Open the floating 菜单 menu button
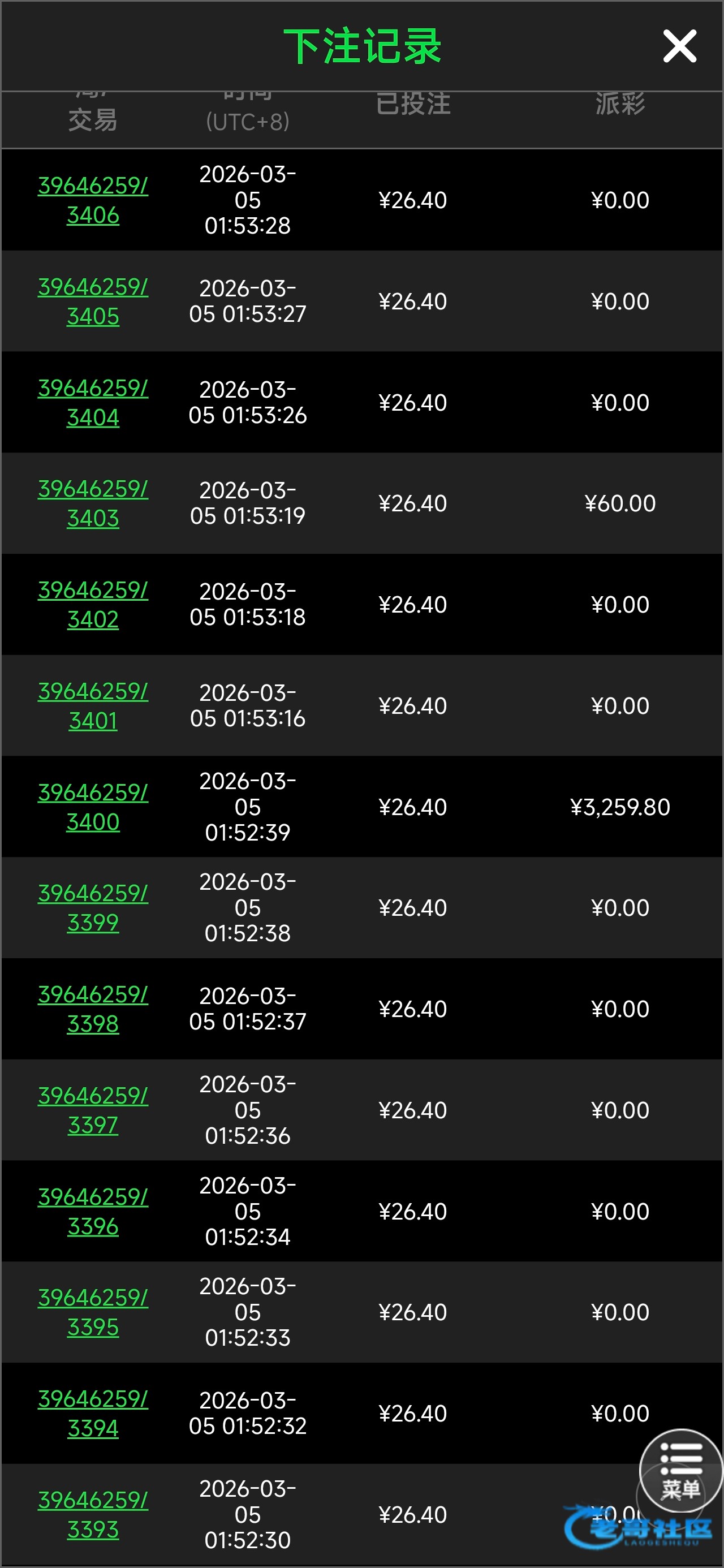 pos(681,1471)
